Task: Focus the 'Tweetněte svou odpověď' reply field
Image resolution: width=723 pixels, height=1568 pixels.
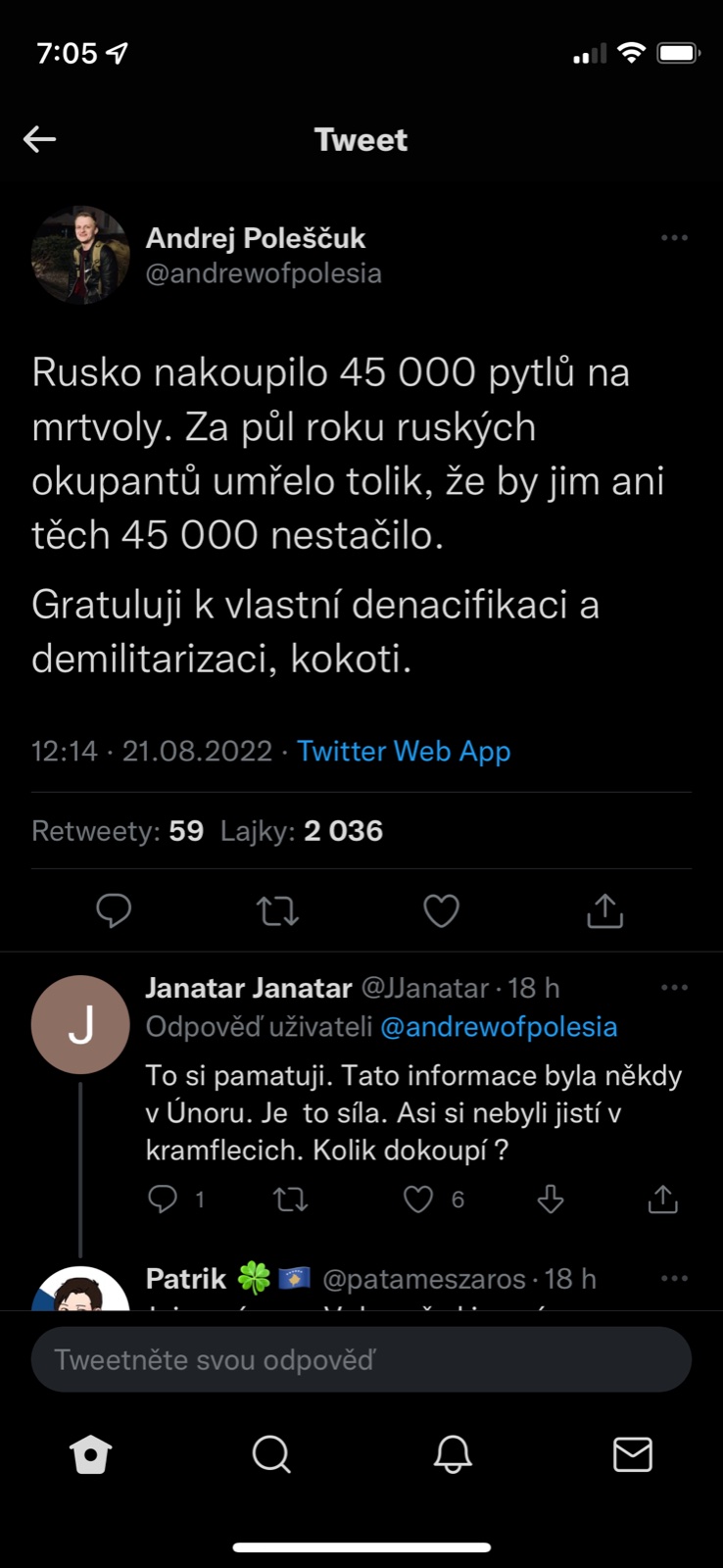Action: [x=361, y=1360]
